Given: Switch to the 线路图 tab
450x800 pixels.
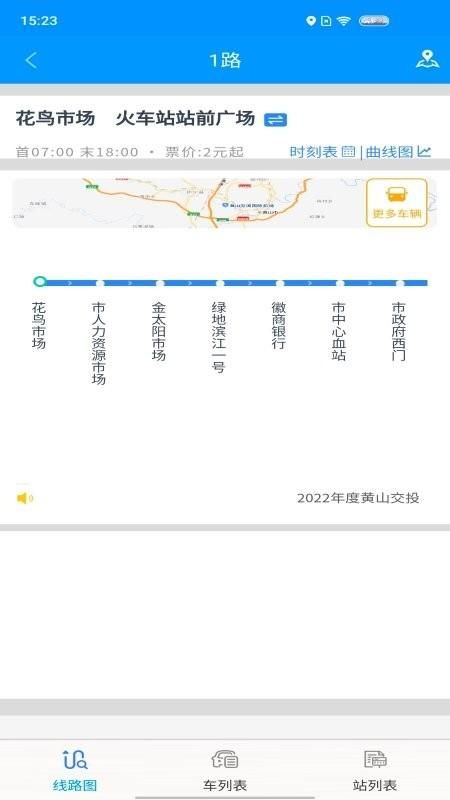Looking at the screenshot, I should (x=74, y=770).
